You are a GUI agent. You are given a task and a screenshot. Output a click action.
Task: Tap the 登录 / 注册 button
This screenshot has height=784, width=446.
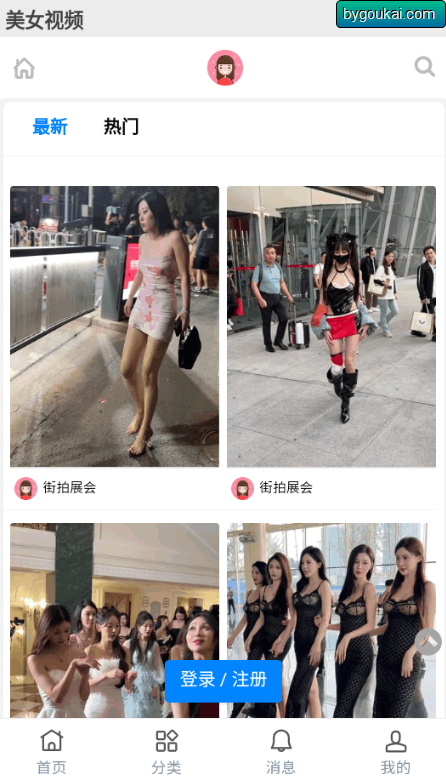pyautogui.click(x=224, y=680)
